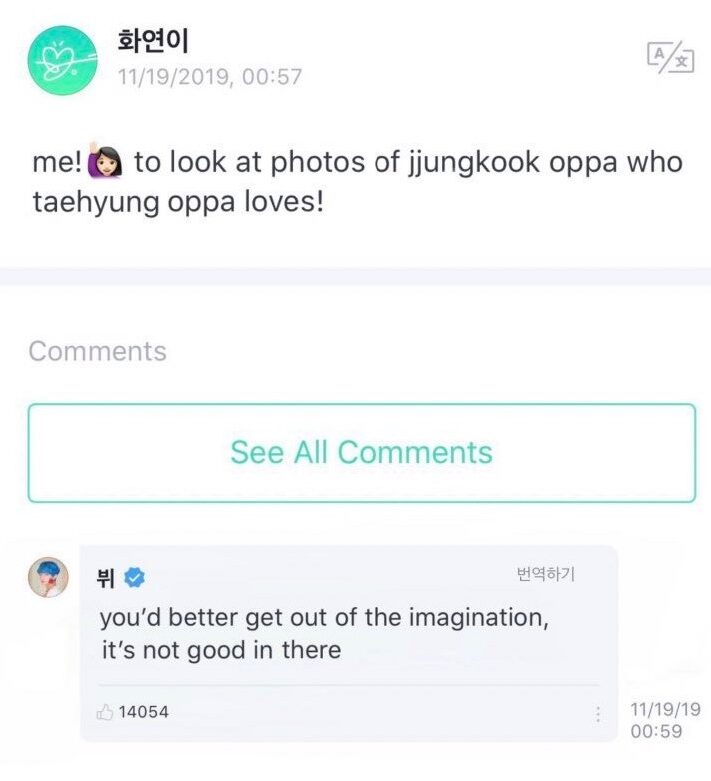The image size is (711, 781).
Task: Open 뷔's profile picture in comments
Action: coord(48,577)
